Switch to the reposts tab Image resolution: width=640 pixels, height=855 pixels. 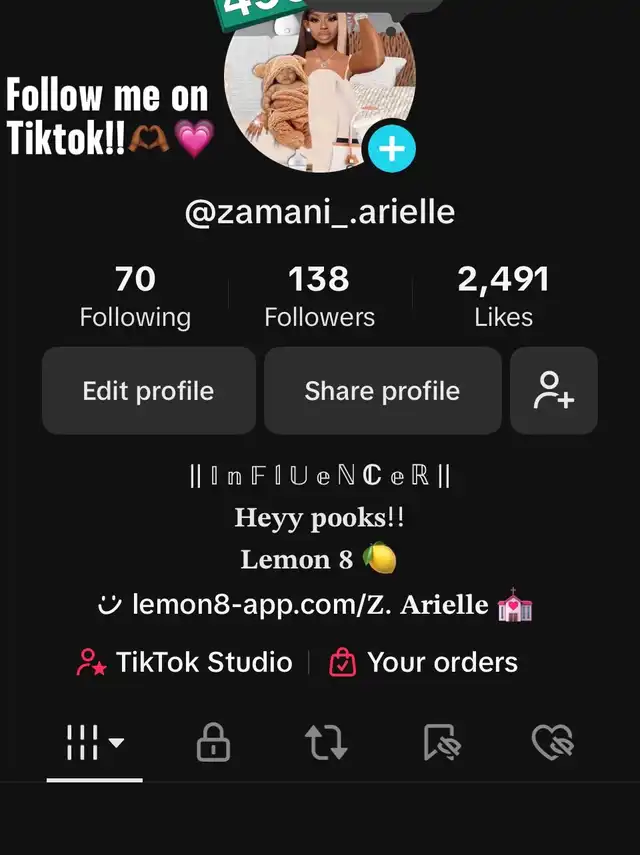(326, 743)
